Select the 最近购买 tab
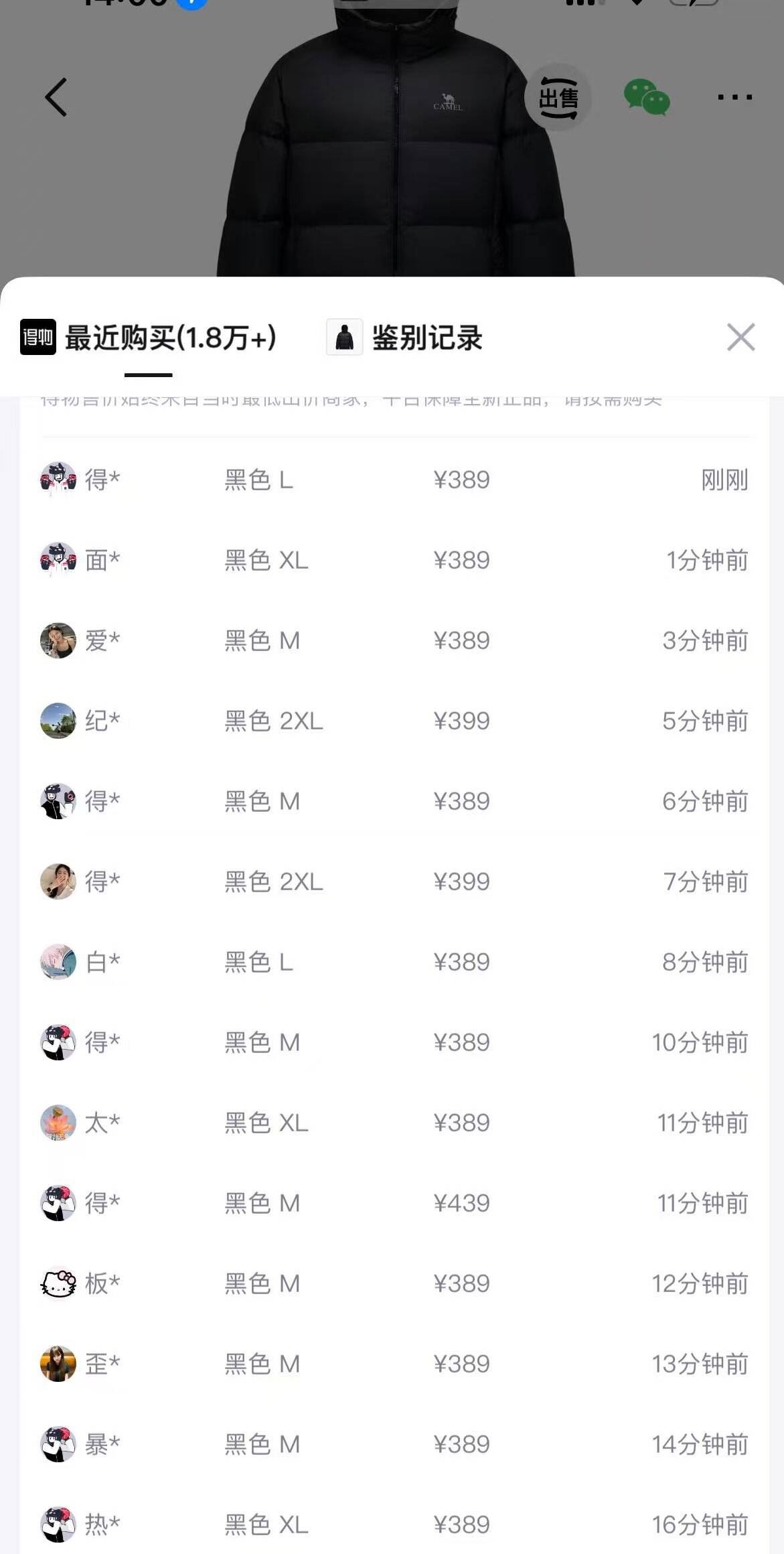 point(149,338)
